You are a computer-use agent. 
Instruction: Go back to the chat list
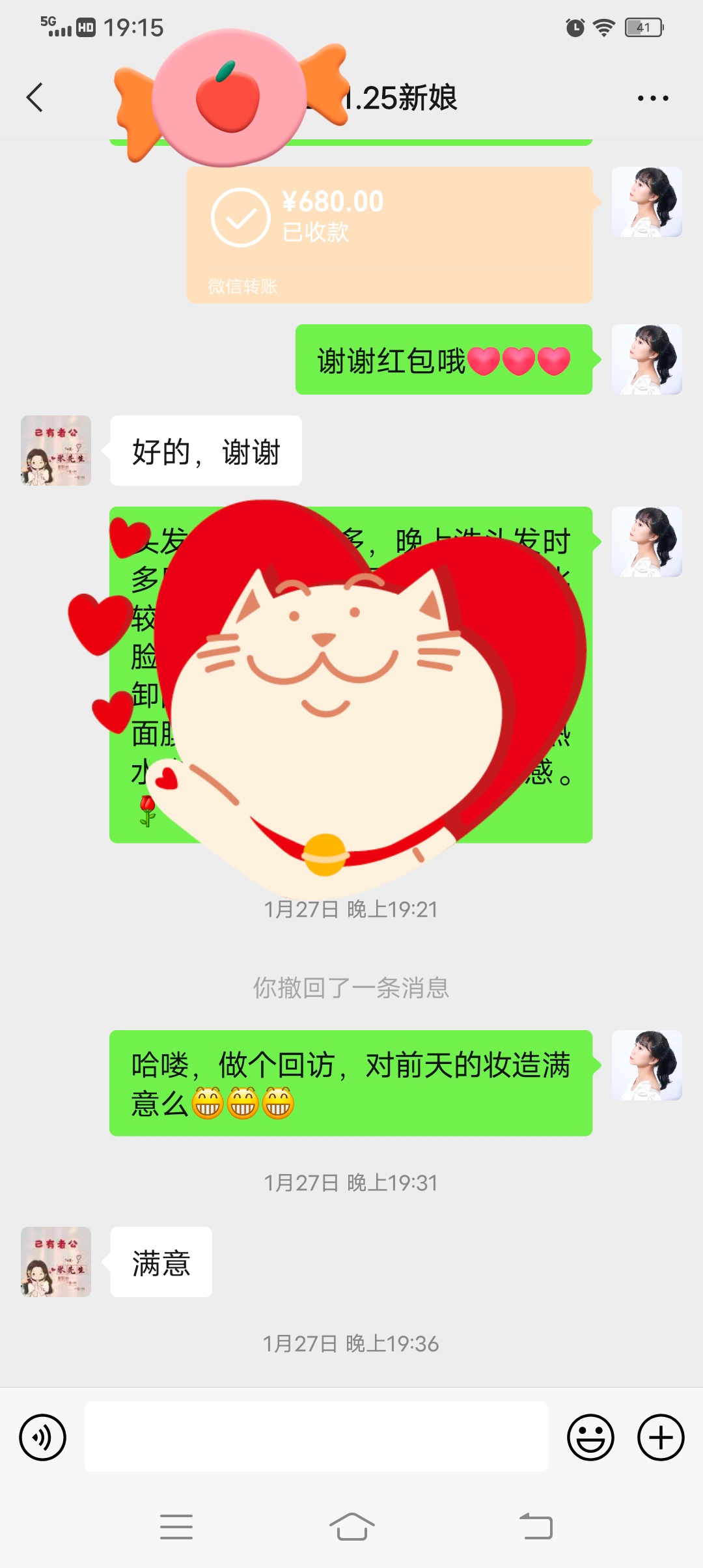point(35,98)
